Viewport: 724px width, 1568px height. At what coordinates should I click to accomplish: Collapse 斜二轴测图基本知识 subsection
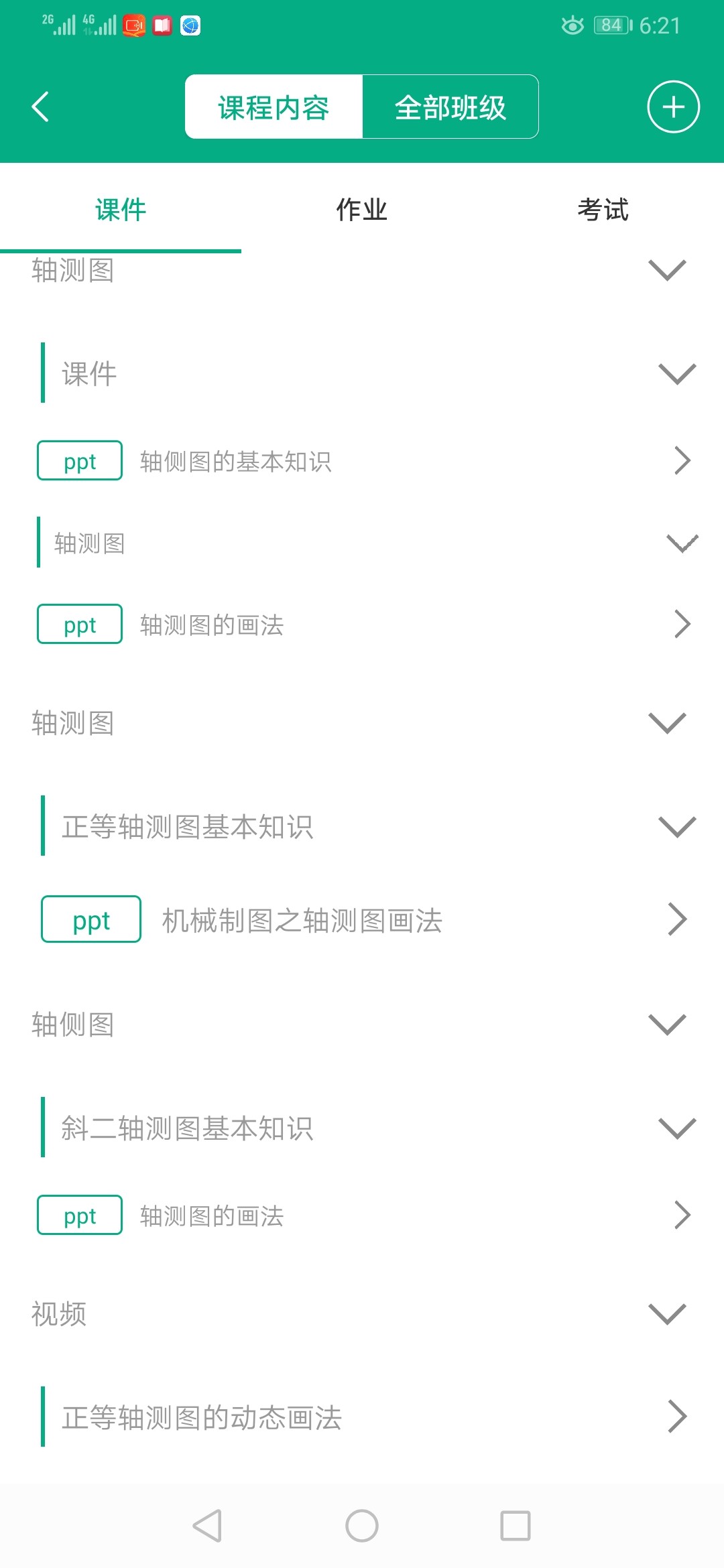[x=677, y=1128]
